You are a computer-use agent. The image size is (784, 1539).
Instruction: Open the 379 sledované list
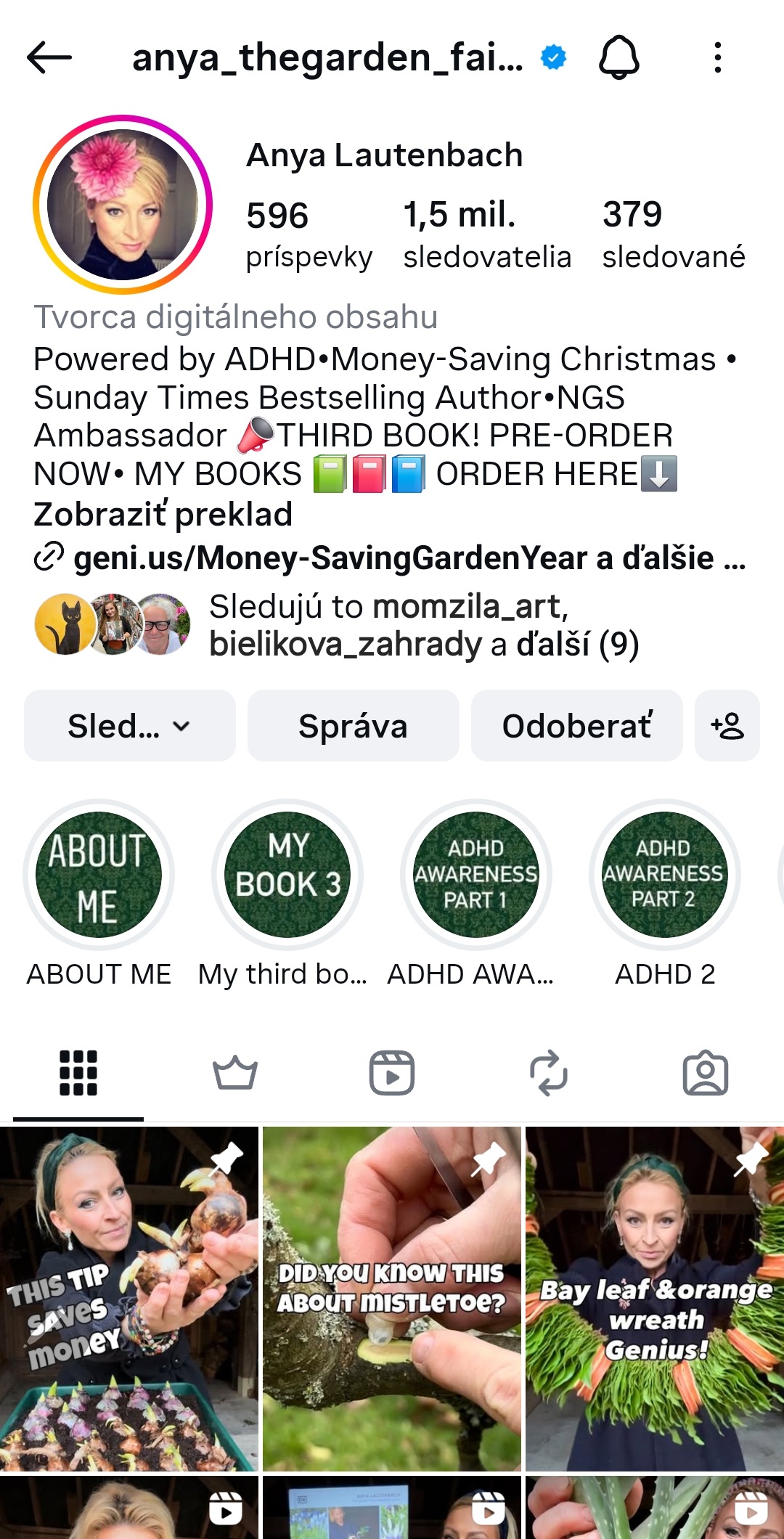tap(673, 234)
